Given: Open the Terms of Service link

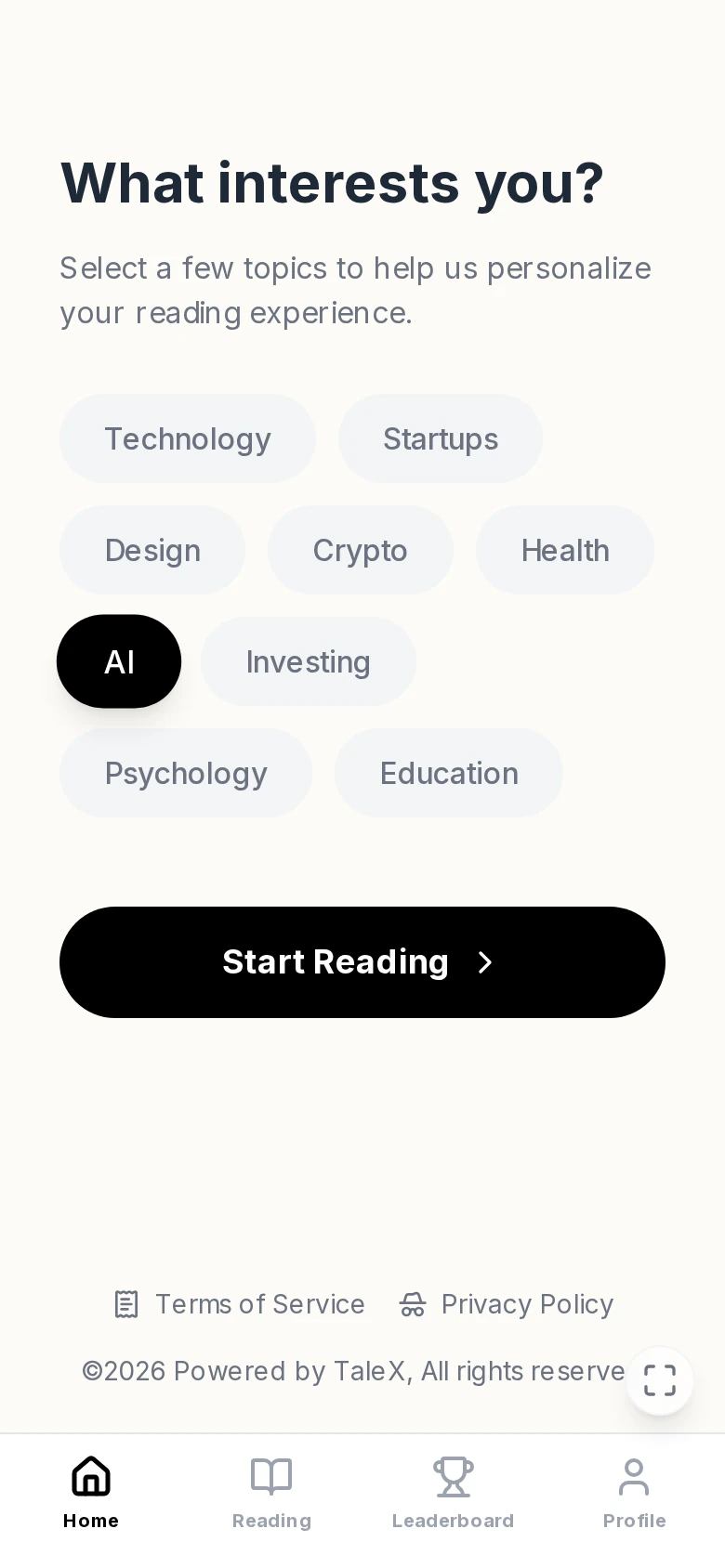Looking at the screenshot, I should coord(239,1304).
